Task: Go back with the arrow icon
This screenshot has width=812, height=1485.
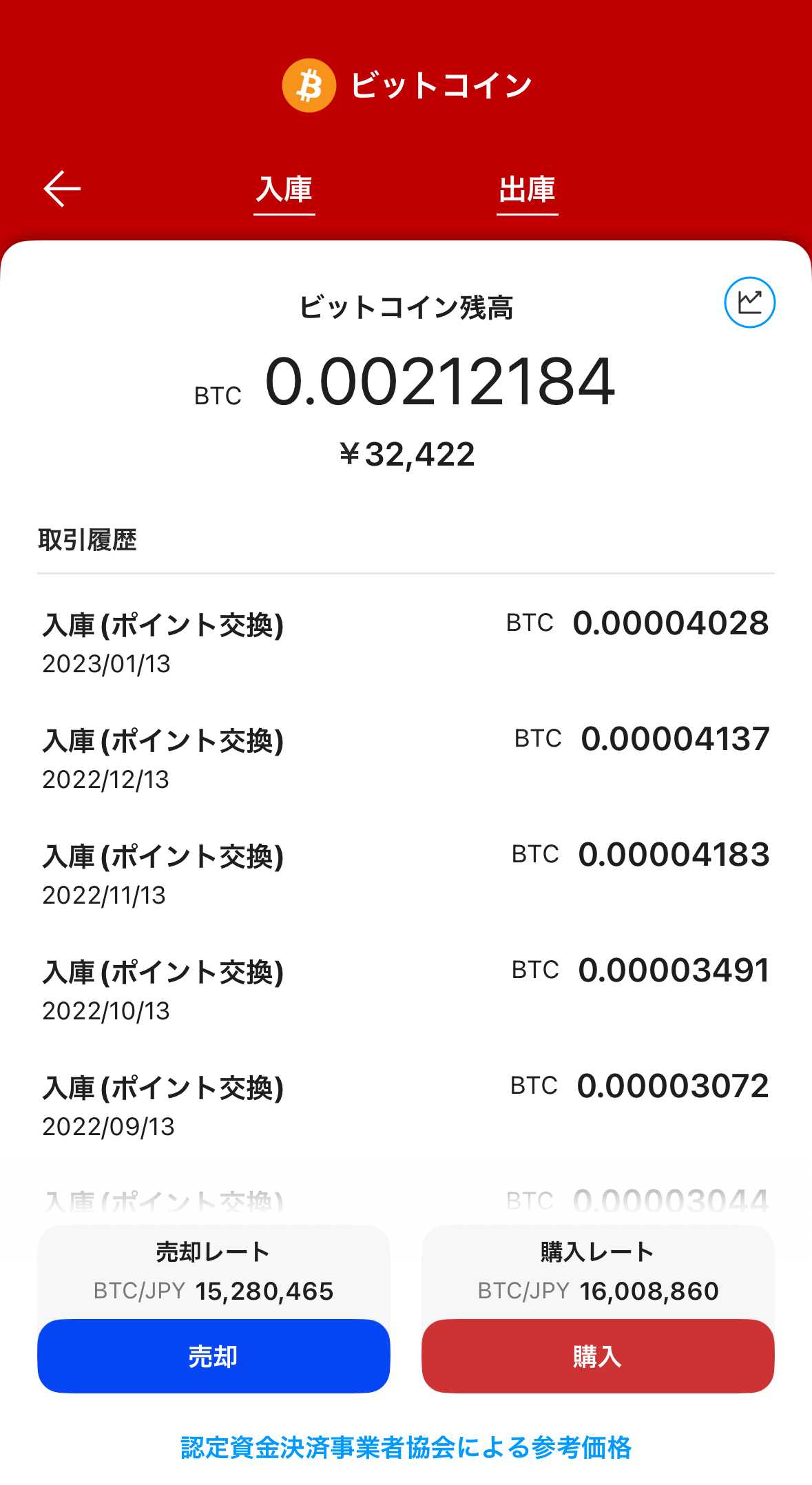Action: [62, 189]
